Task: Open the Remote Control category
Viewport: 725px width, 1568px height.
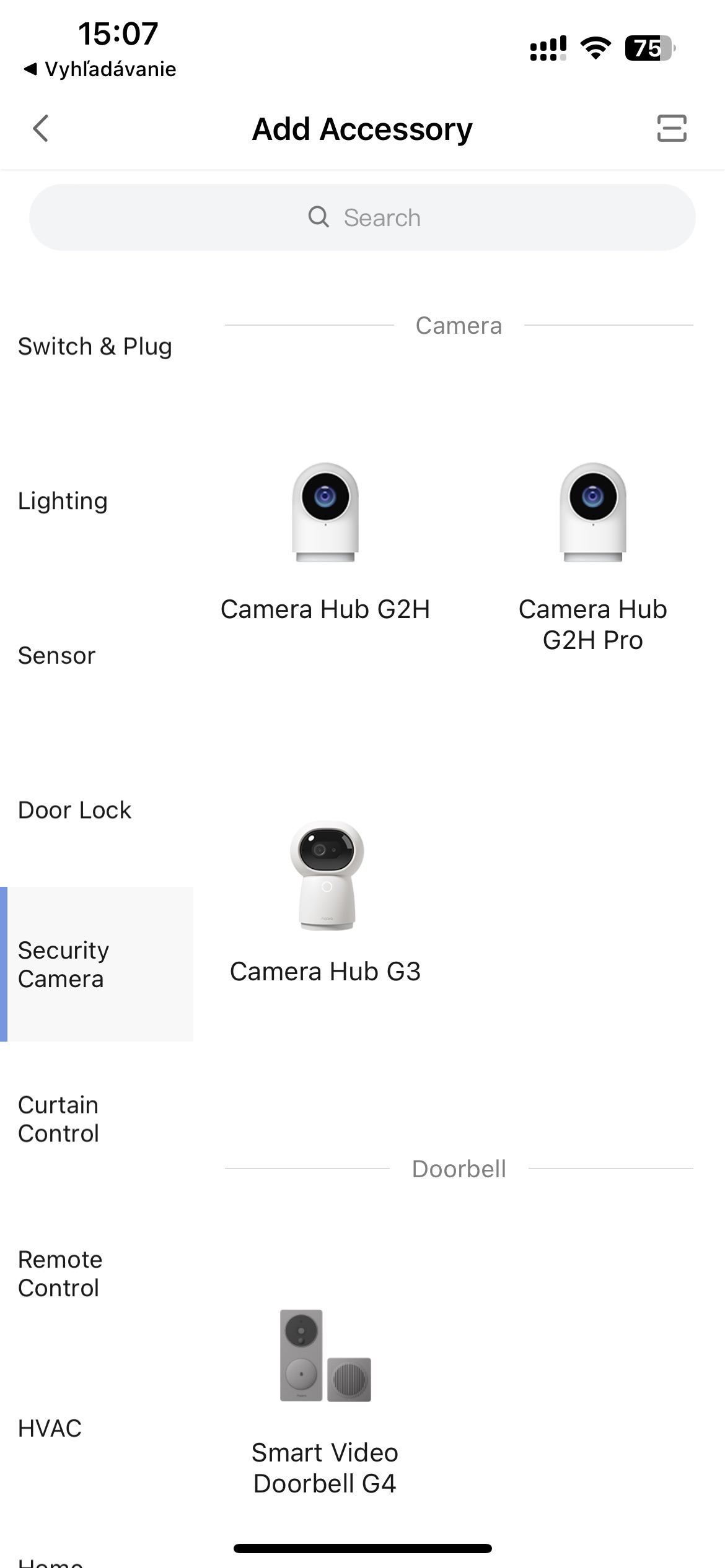Action: [60, 1273]
